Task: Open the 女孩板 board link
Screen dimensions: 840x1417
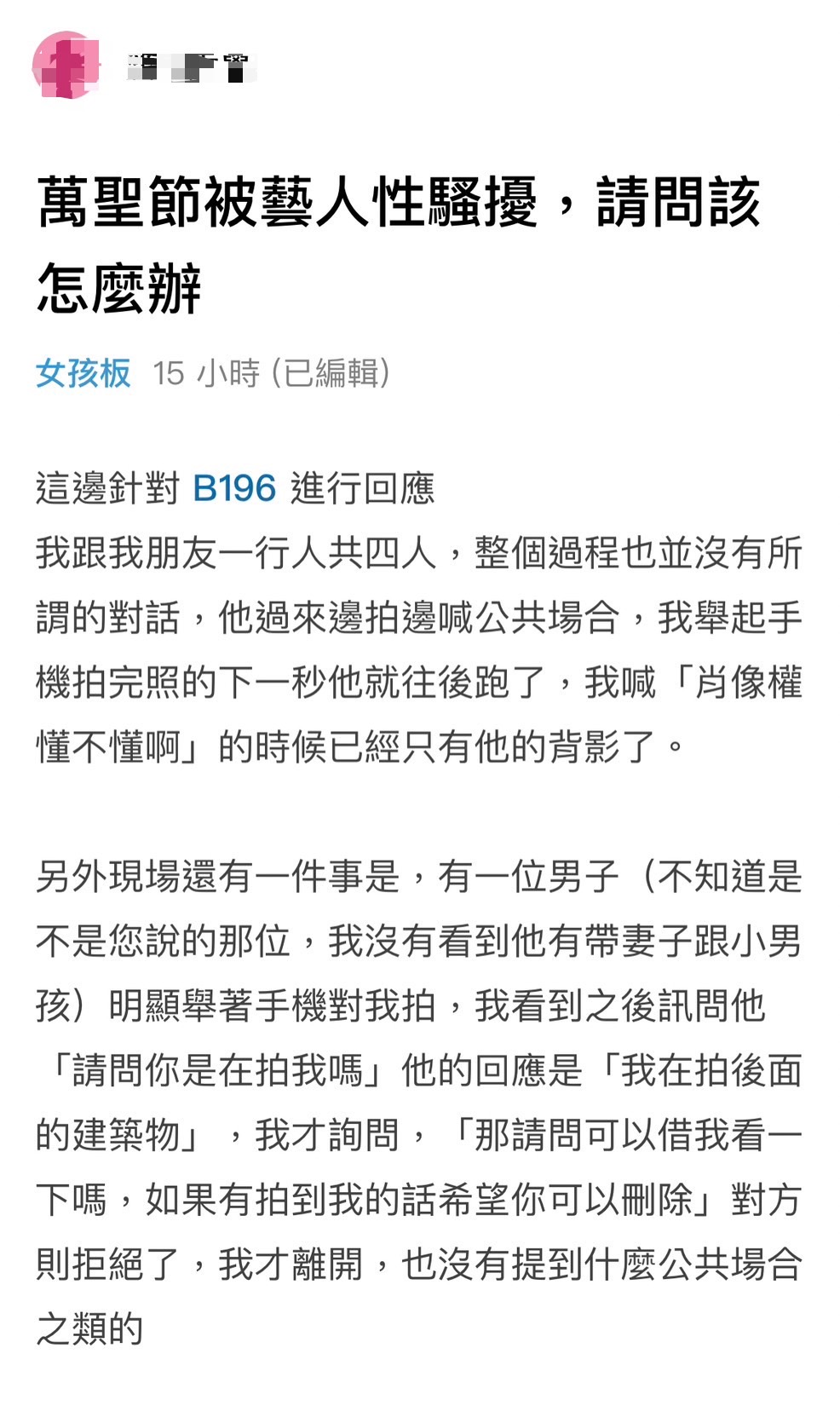Action: click(83, 373)
